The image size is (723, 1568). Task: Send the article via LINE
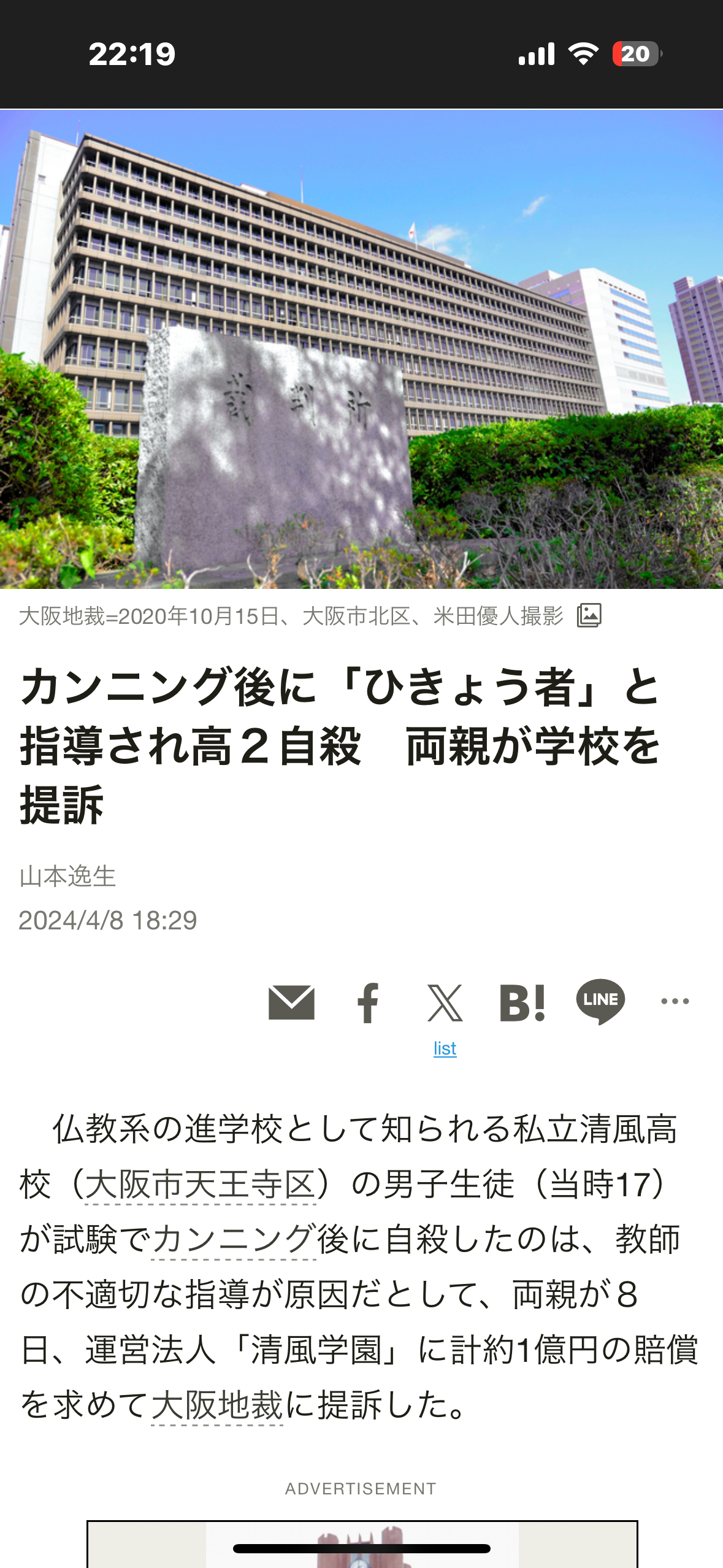[x=600, y=1001]
